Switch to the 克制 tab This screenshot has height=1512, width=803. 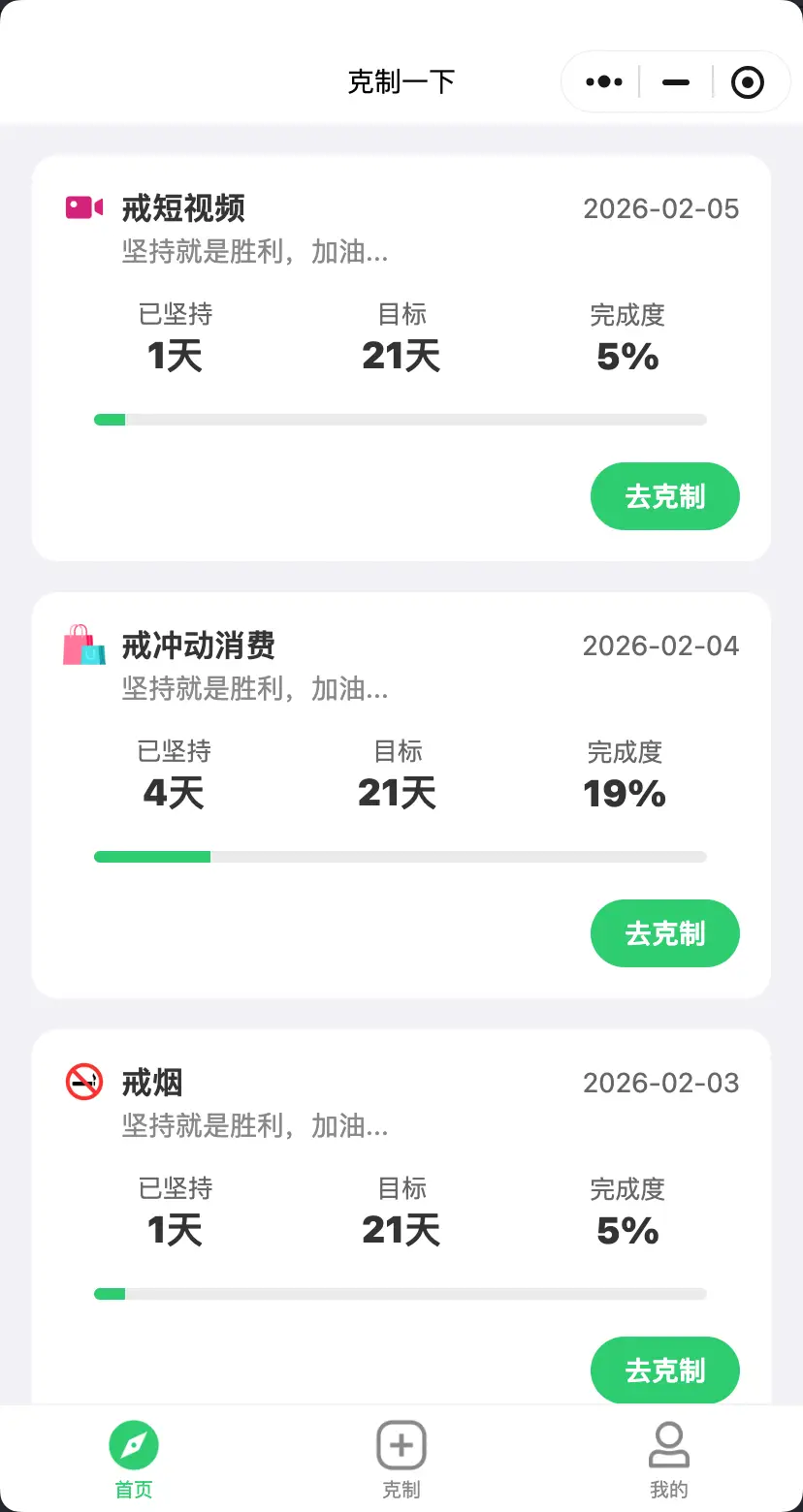tap(401, 1460)
